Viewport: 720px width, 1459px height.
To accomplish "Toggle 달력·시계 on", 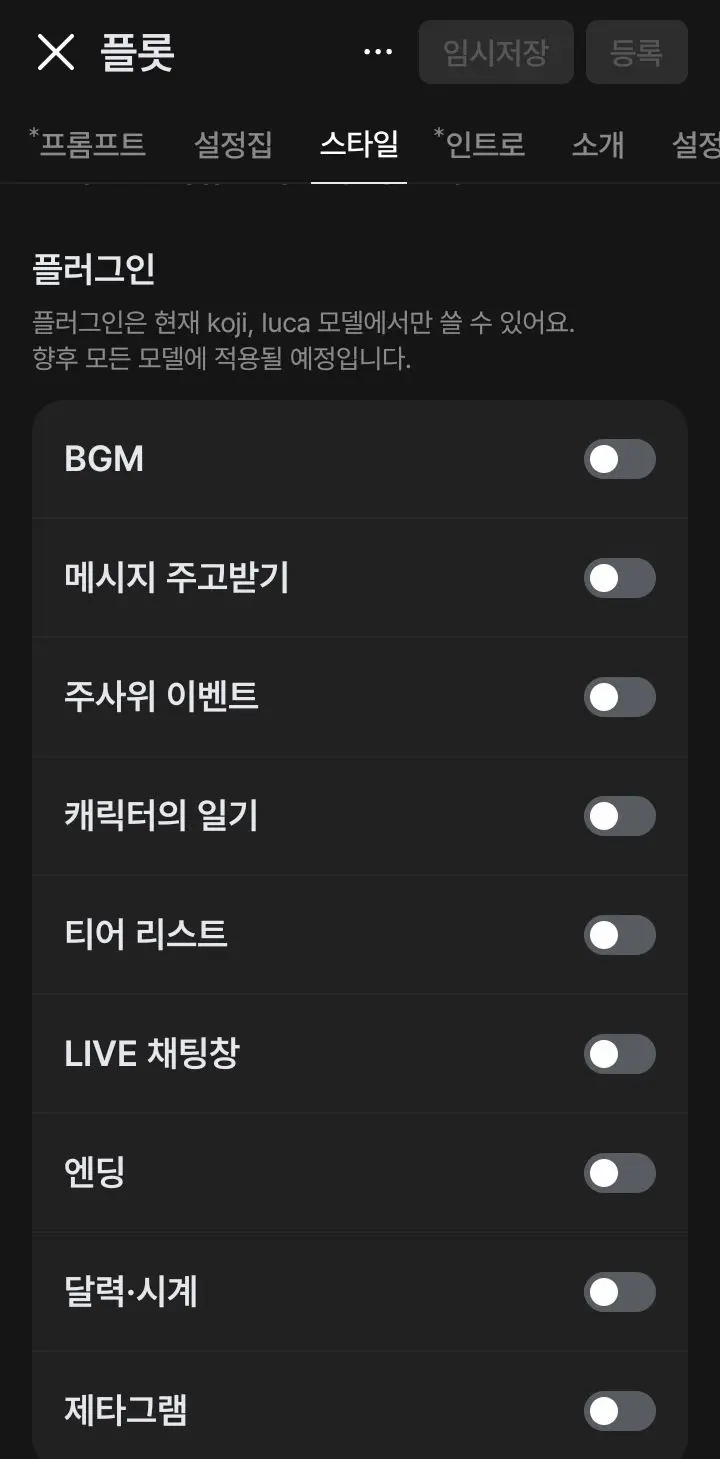I will pos(620,1292).
